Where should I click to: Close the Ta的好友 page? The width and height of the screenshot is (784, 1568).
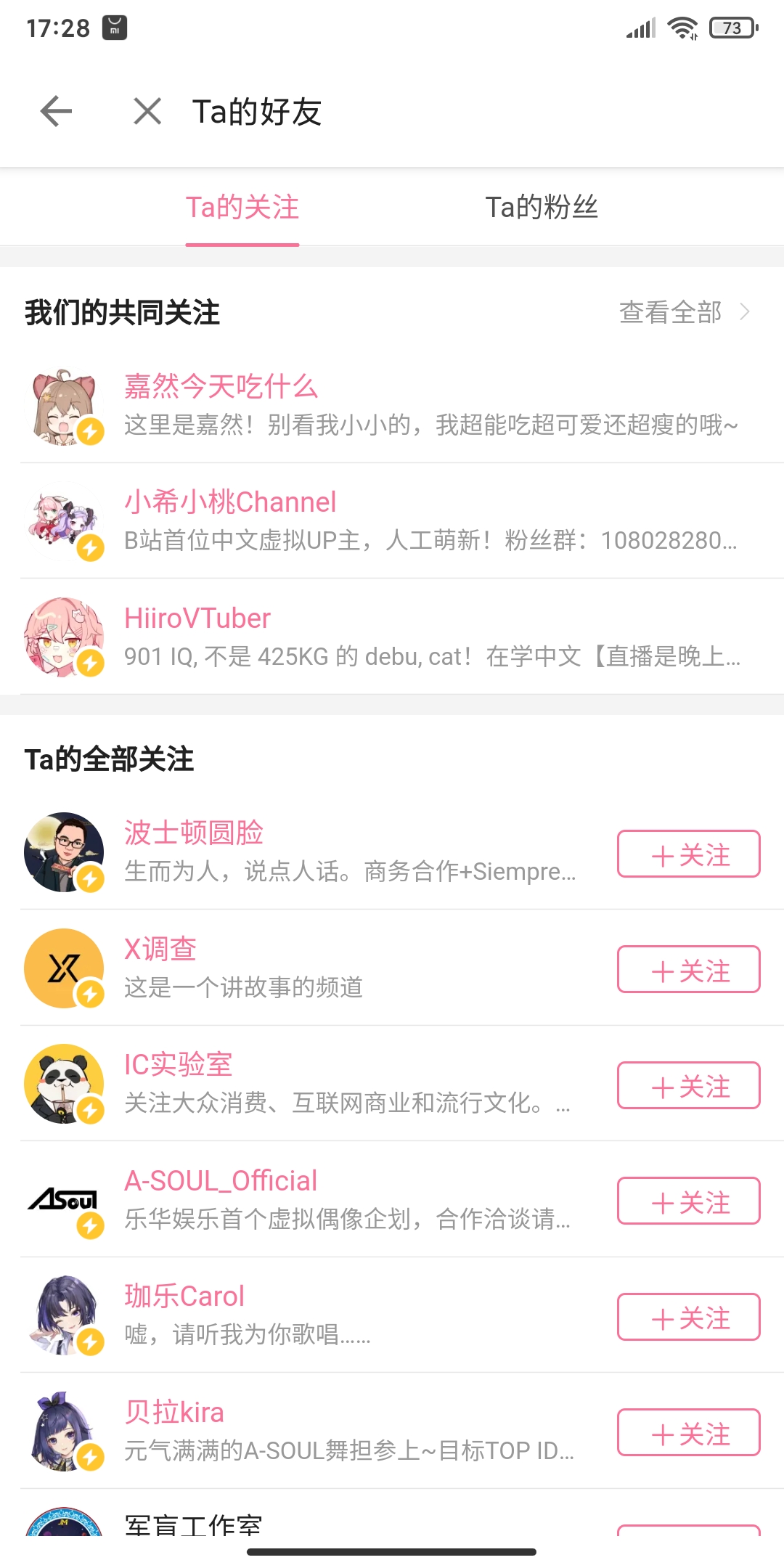point(147,112)
